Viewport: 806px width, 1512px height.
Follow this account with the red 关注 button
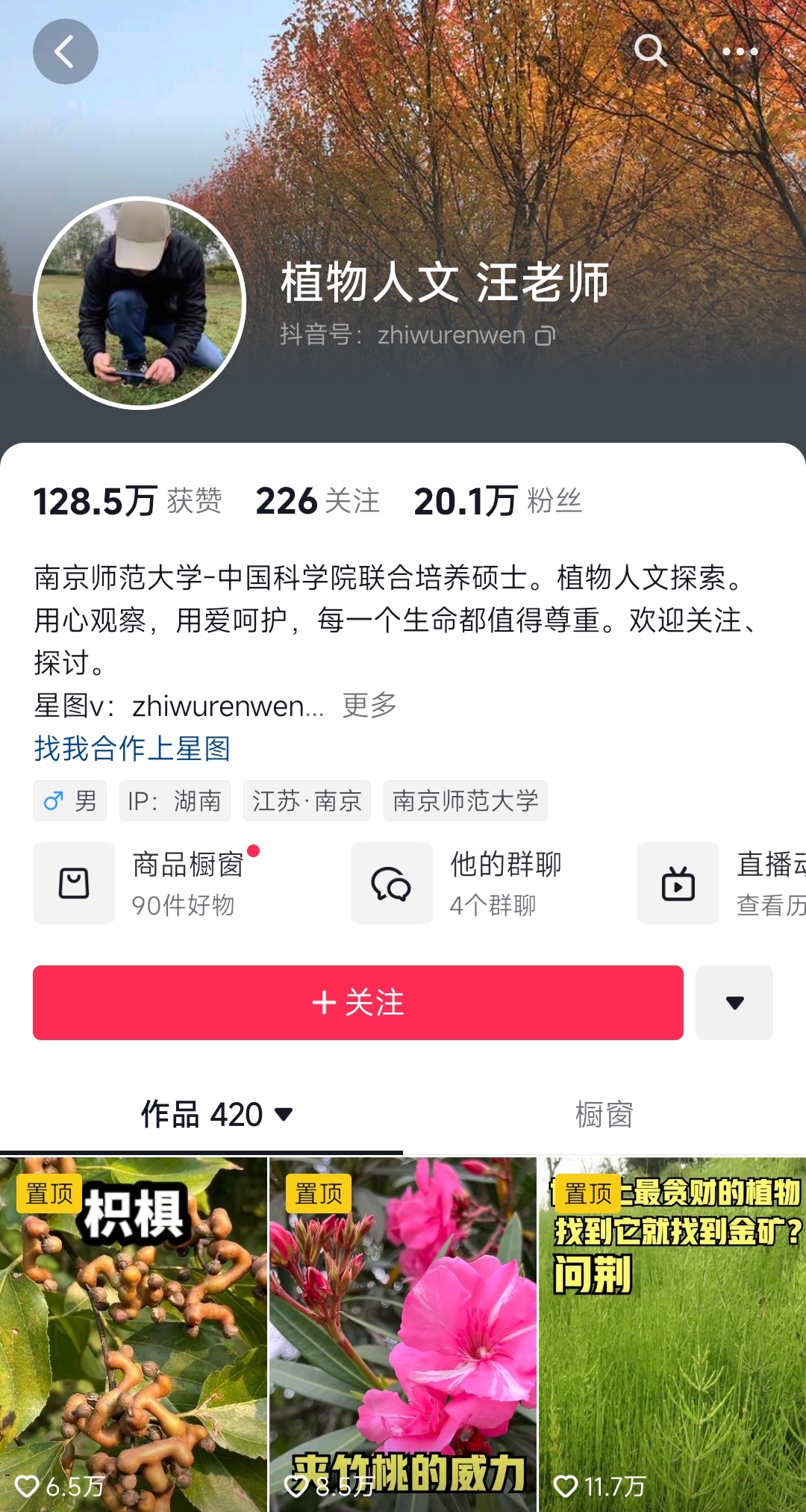click(x=357, y=1002)
